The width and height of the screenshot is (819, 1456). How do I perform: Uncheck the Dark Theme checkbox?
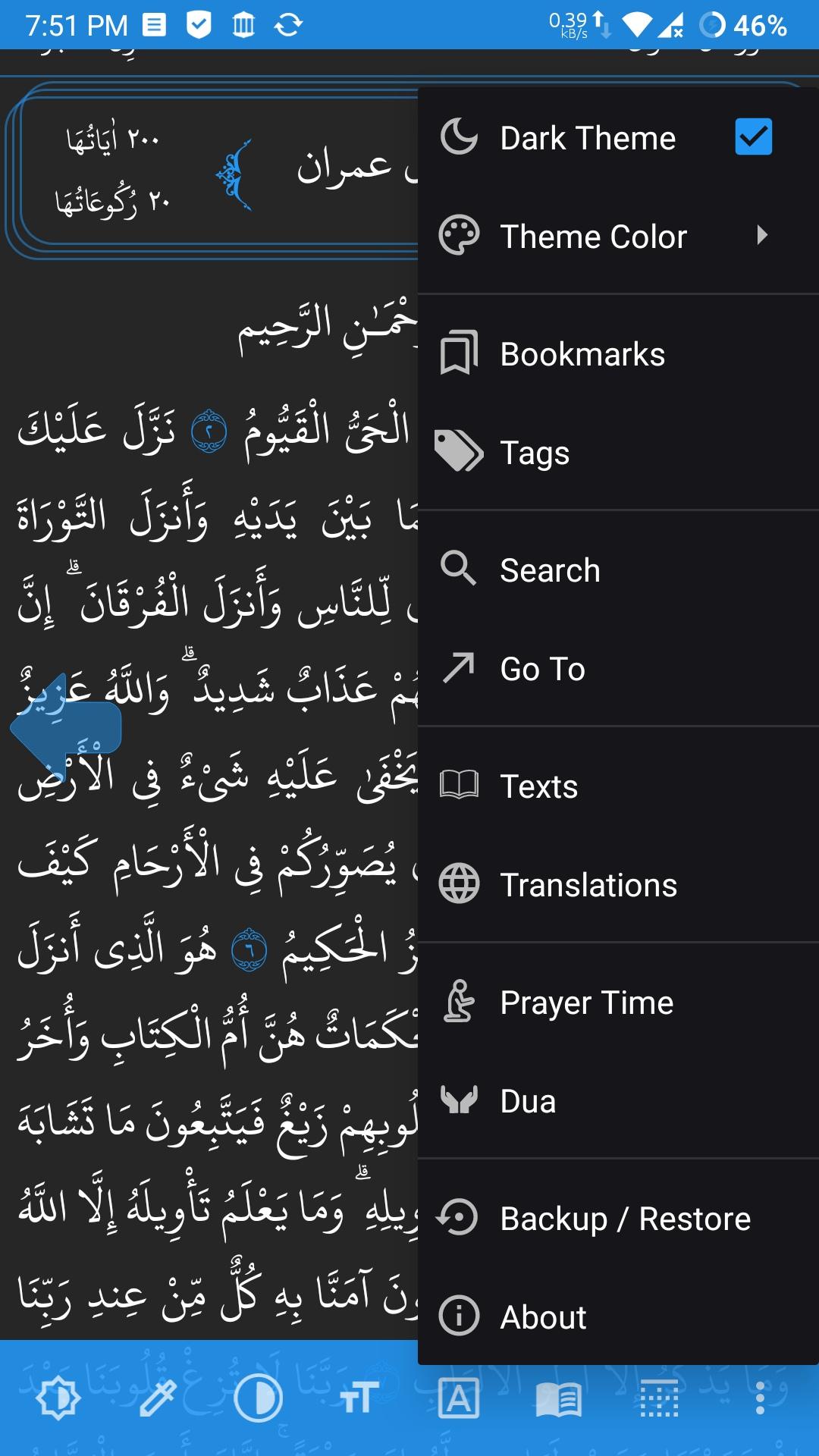pyautogui.click(x=753, y=137)
